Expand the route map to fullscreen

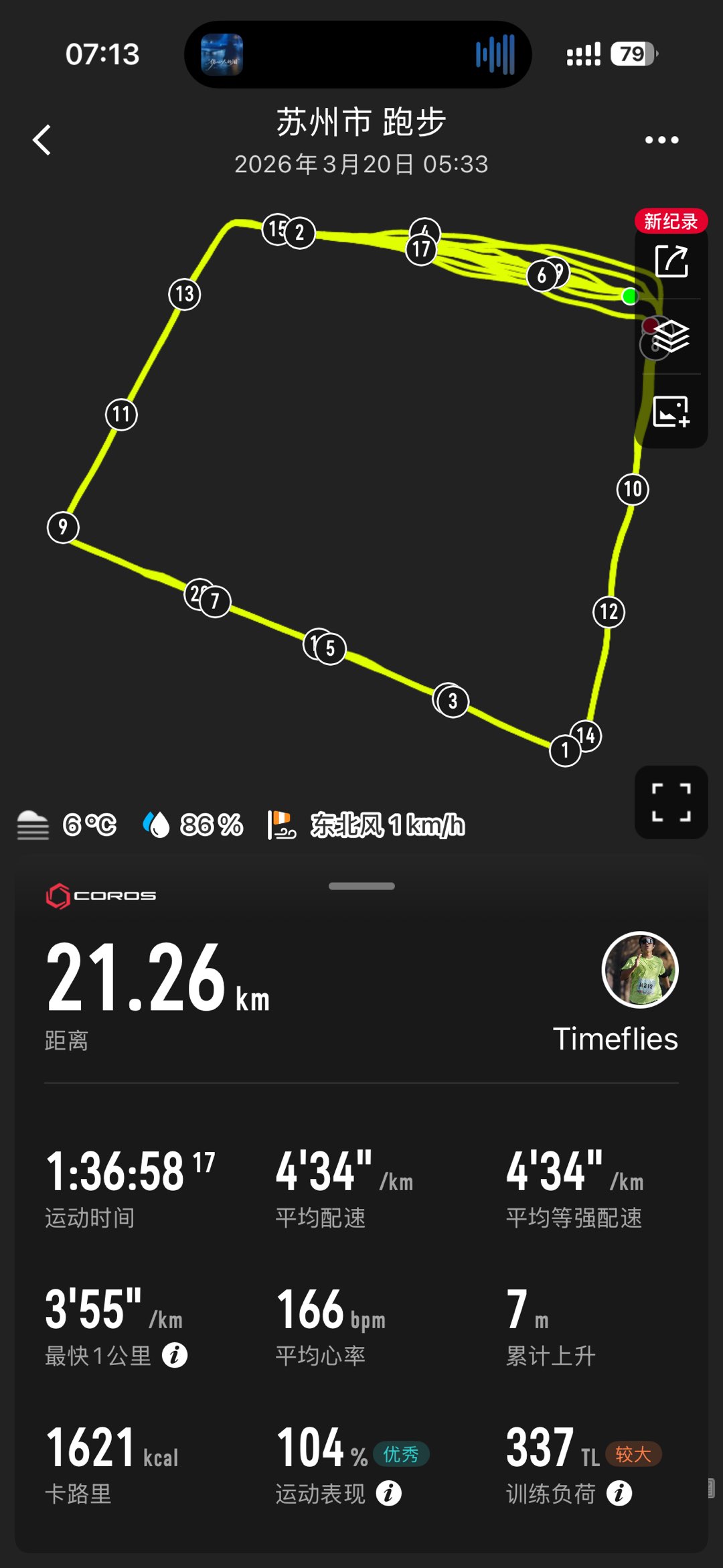click(x=671, y=802)
